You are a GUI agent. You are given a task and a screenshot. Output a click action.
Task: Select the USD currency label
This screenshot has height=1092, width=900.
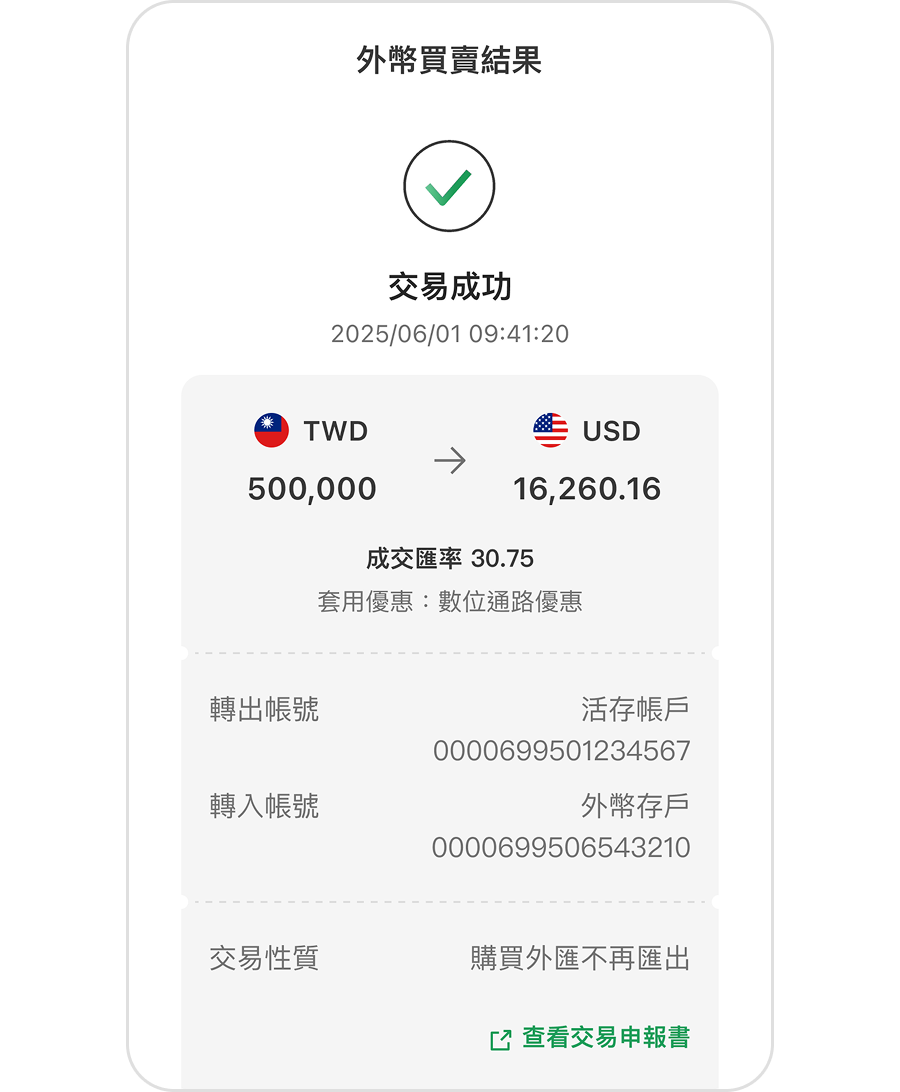pyautogui.click(x=614, y=428)
